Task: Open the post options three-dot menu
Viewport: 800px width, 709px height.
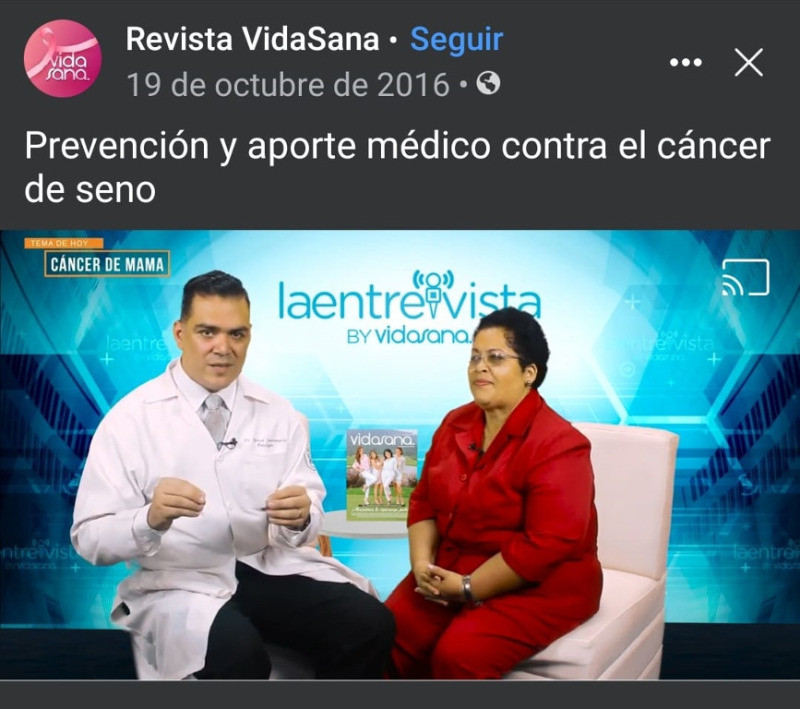Action: [x=685, y=63]
